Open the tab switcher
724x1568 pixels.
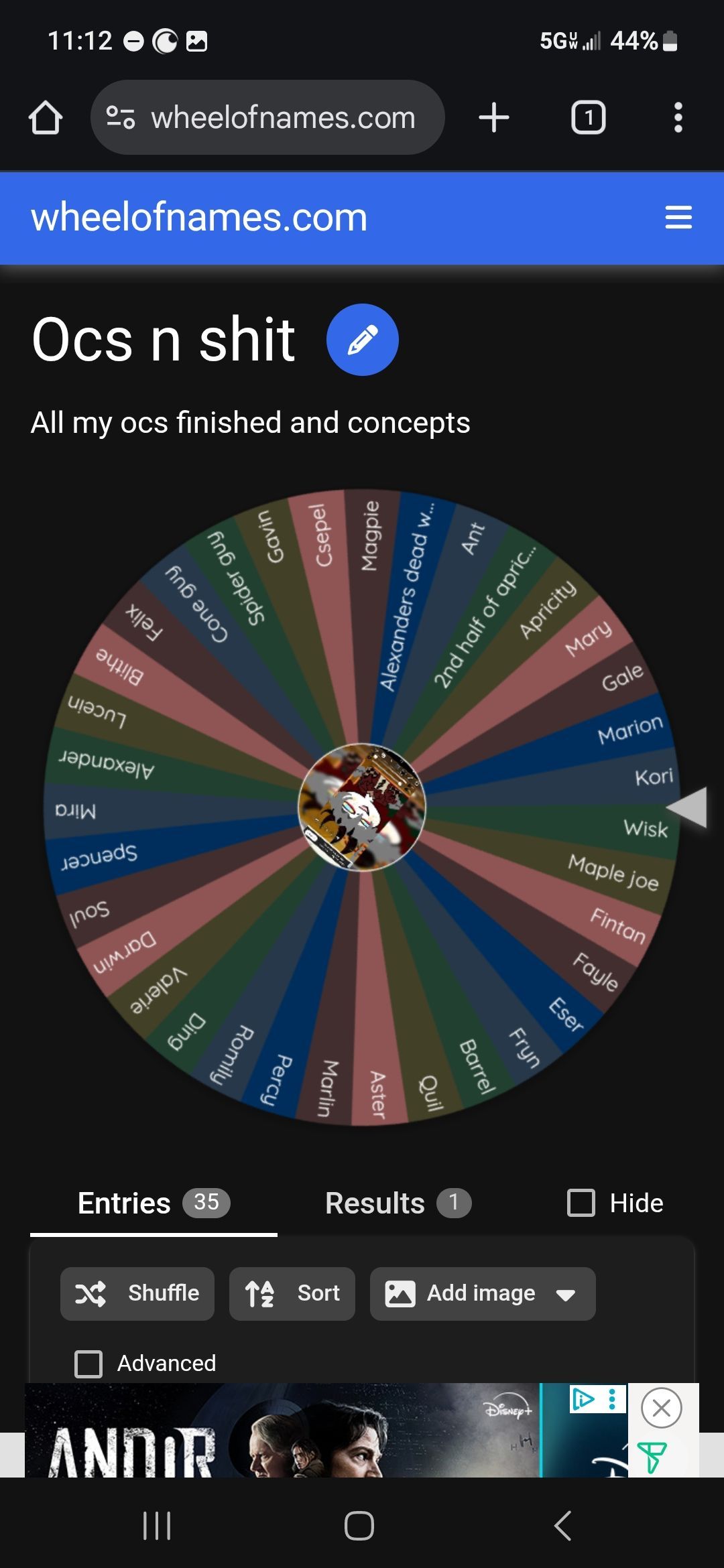point(588,118)
